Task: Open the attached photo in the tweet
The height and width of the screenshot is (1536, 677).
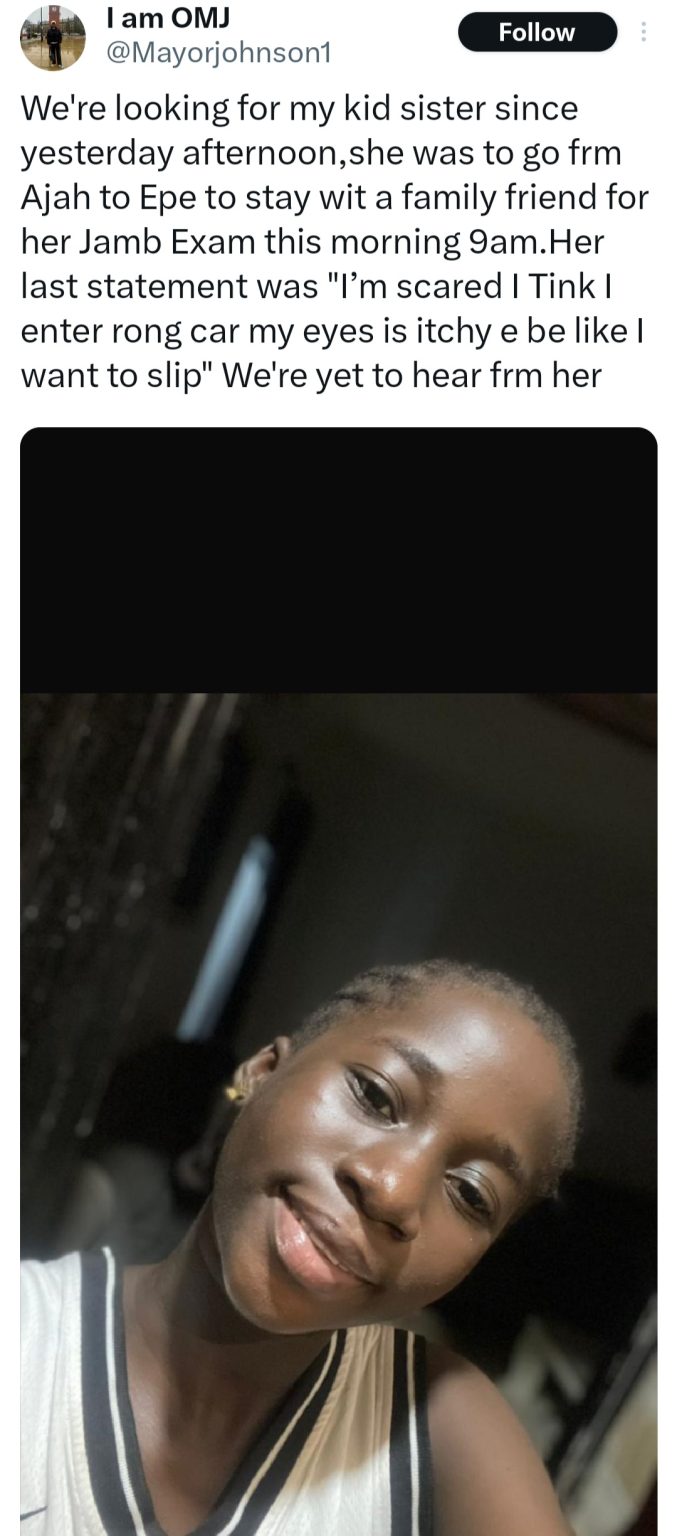Action: pyautogui.click(x=338, y=980)
